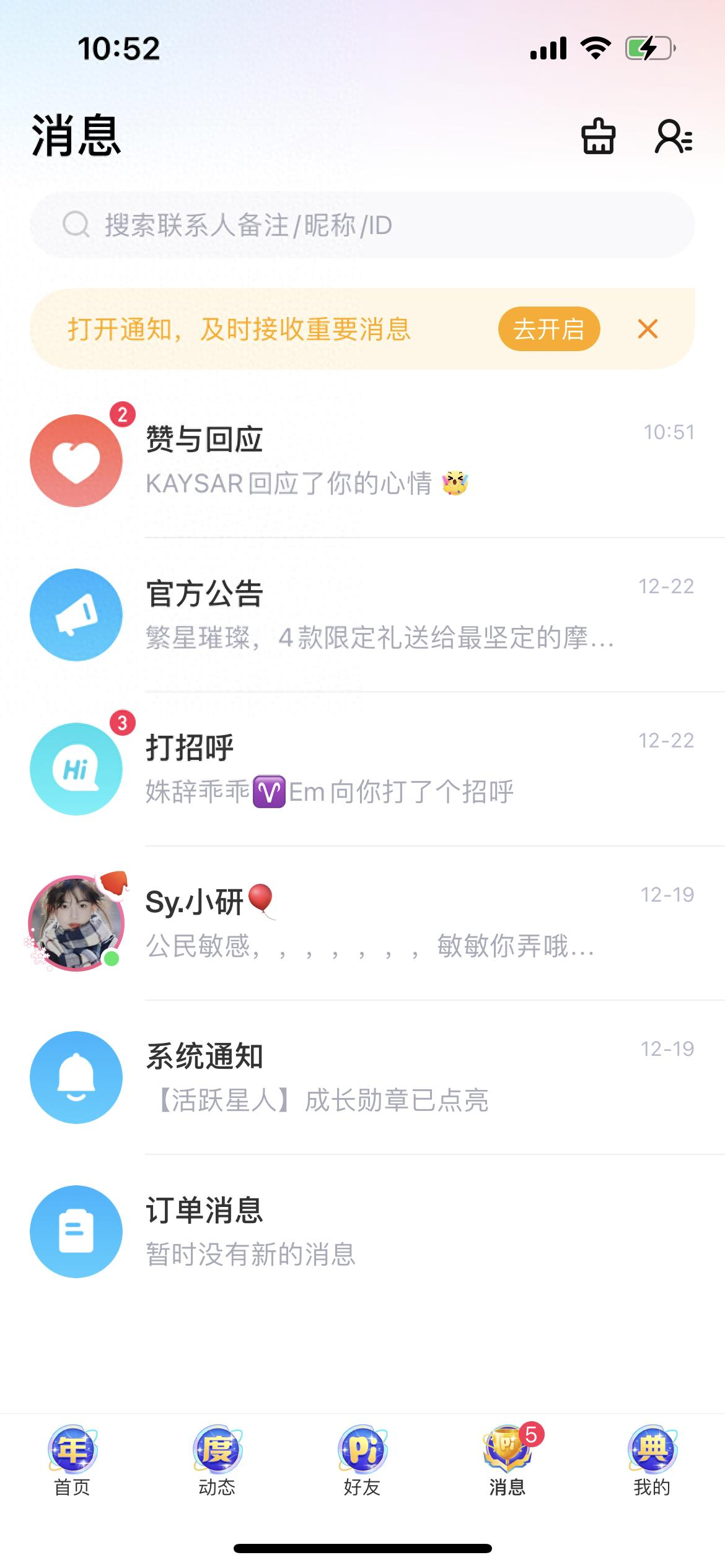This screenshot has width=725, height=1568.
Task: Go to the 我的 tab
Action: click(x=652, y=1460)
